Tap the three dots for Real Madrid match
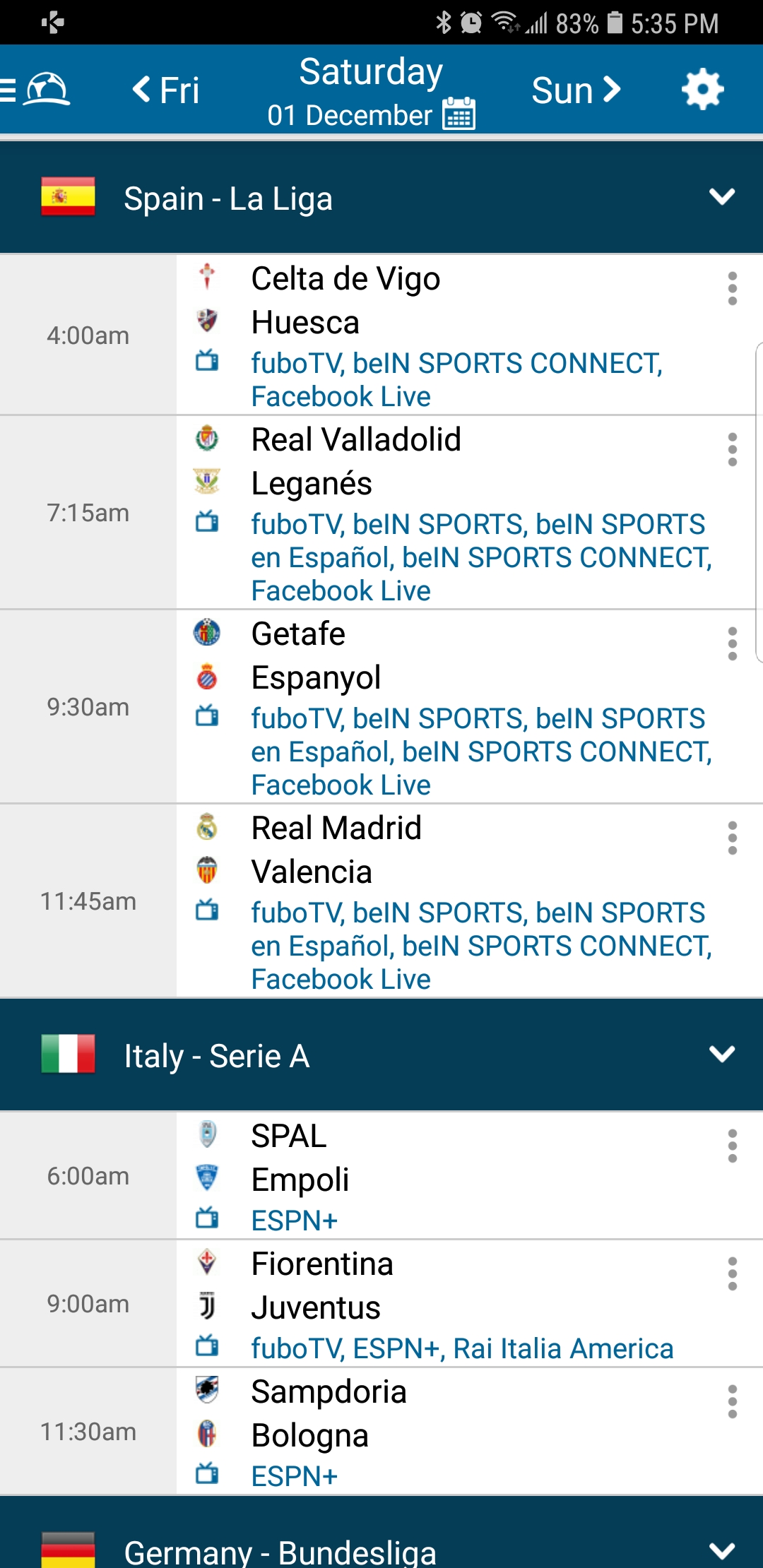The height and width of the screenshot is (1568, 763). [x=733, y=838]
